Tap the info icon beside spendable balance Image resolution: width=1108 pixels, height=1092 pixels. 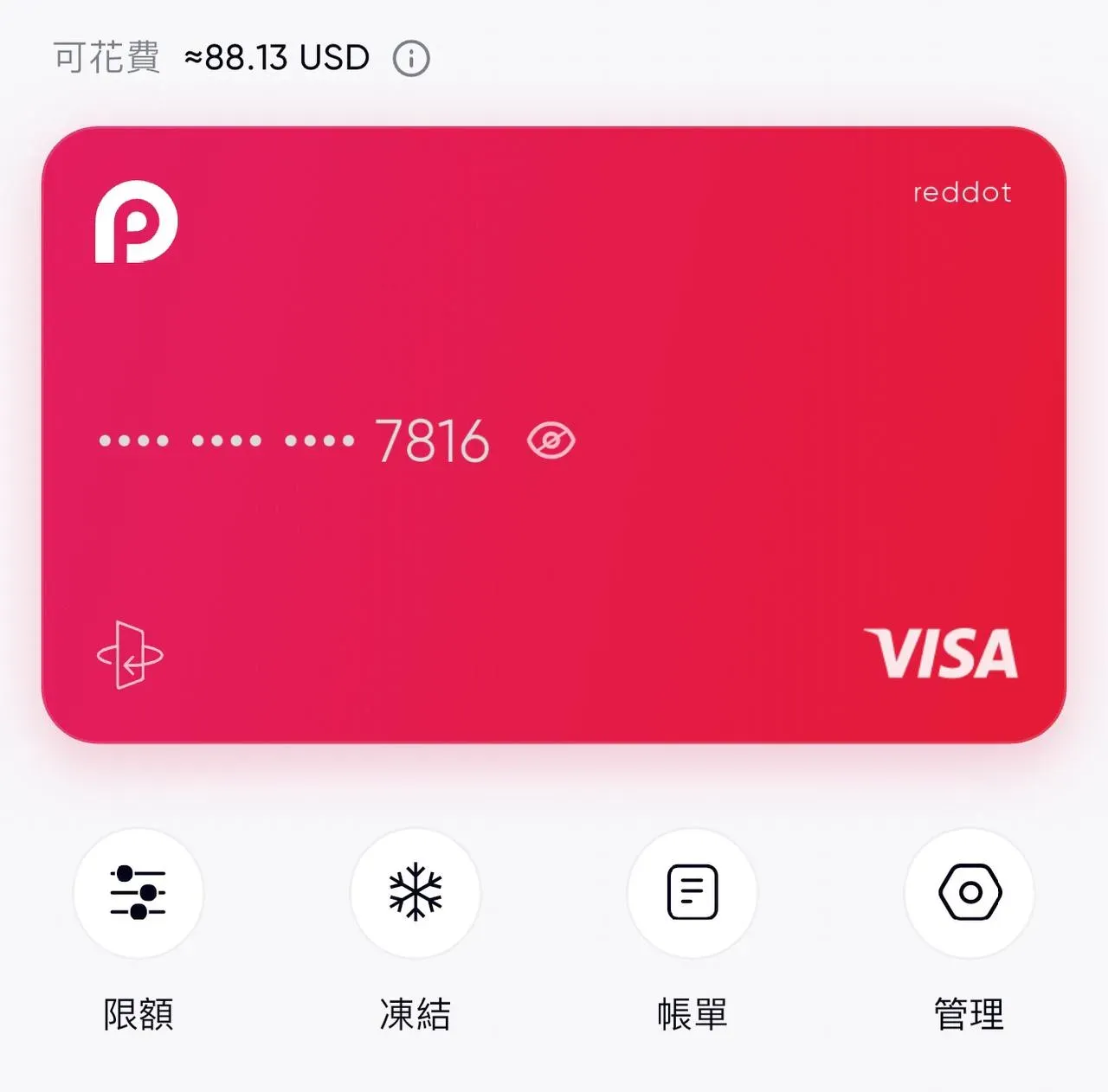411,59
